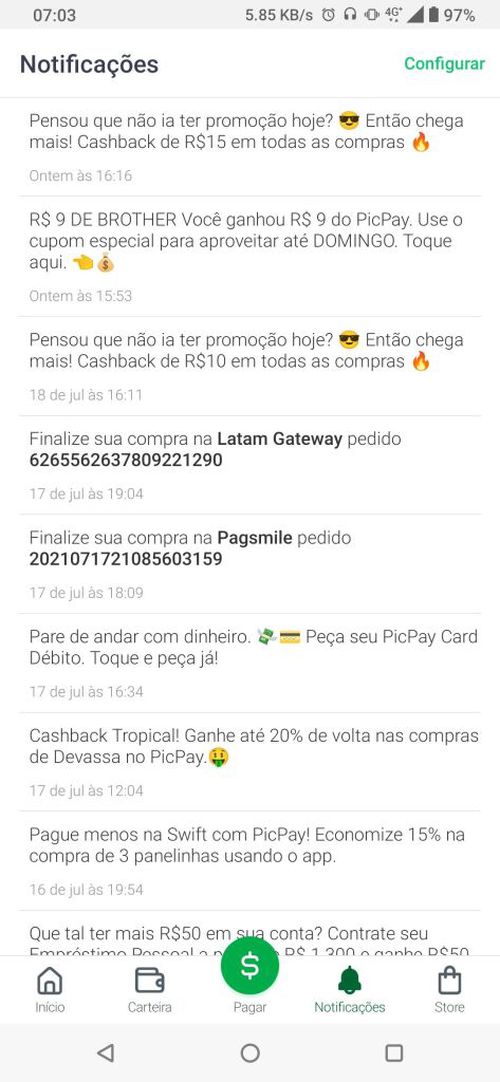Open the PicPay Card Débito notification

pyautogui.click(x=250, y=663)
